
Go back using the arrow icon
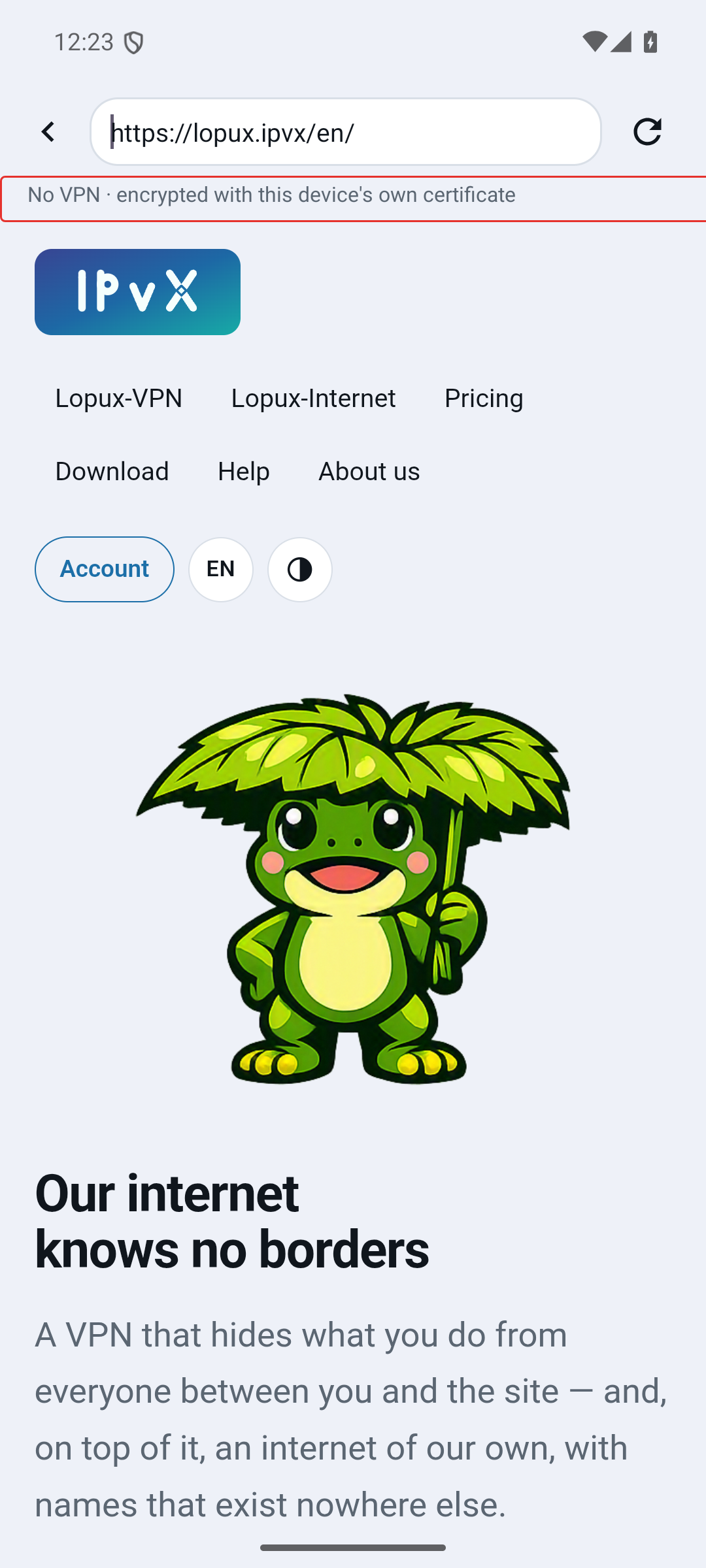point(48,131)
